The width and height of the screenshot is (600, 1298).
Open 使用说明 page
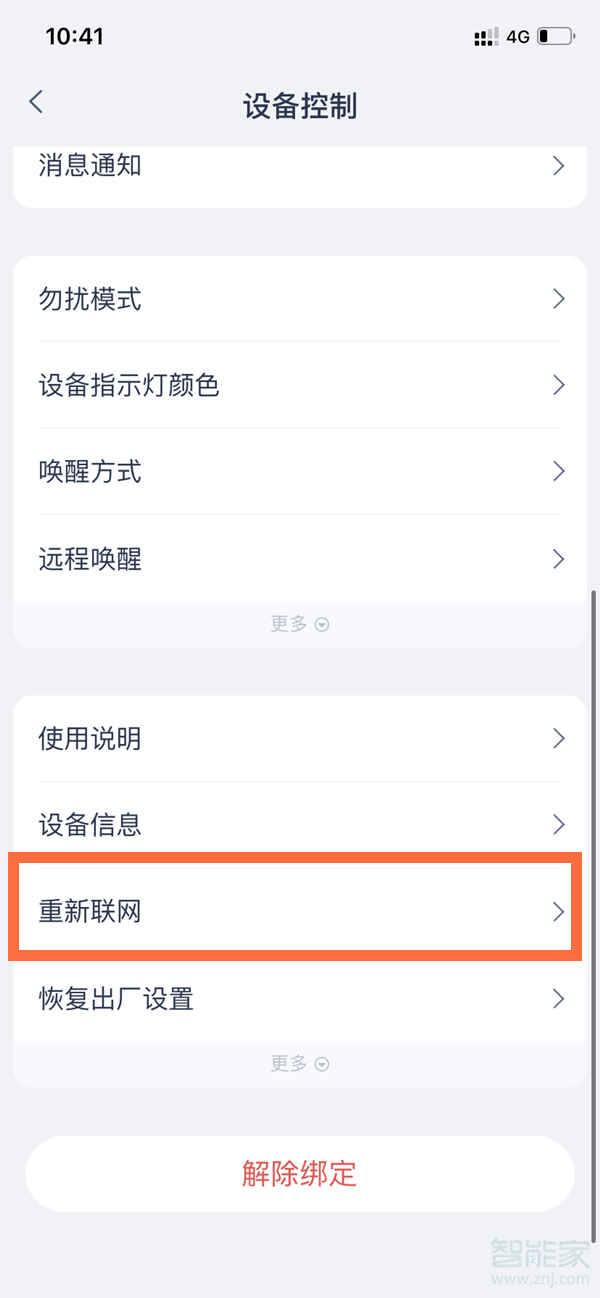coord(300,739)
